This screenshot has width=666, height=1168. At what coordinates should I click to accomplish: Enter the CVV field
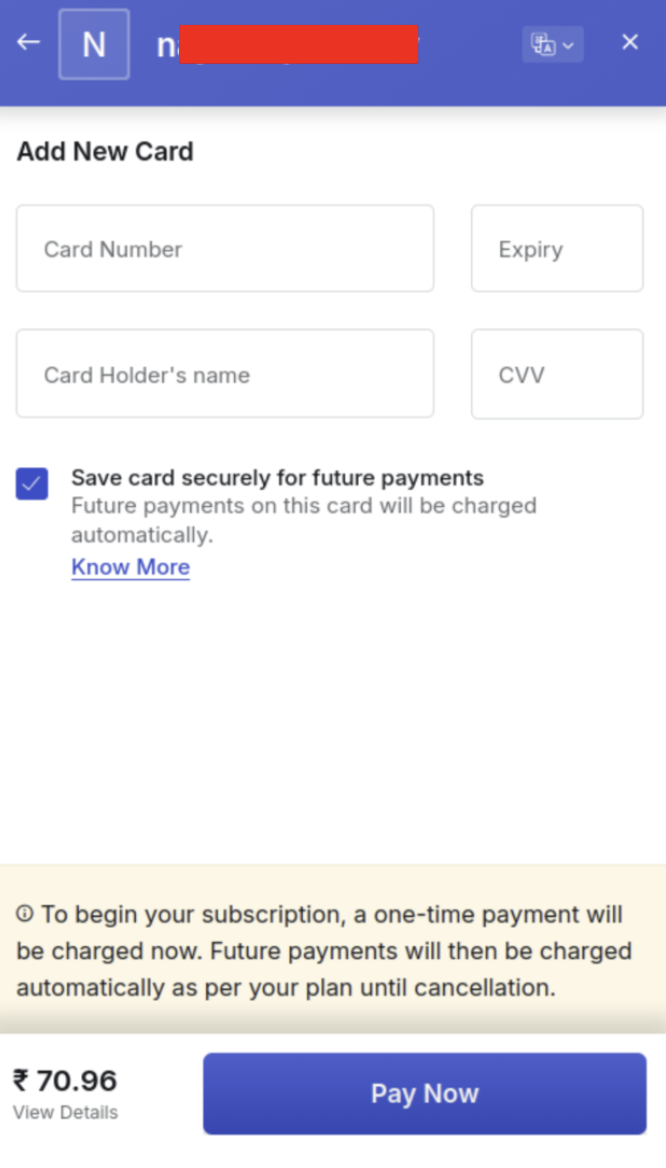557,374
